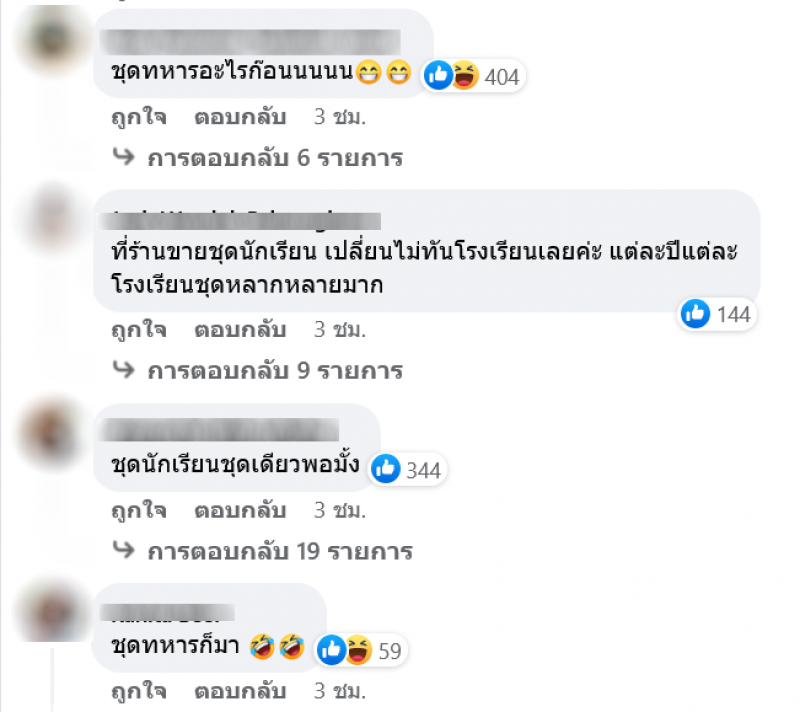
Task: Like the comment about ร้านขายชุดนักเรียน
Action: [x=138, y=328]
